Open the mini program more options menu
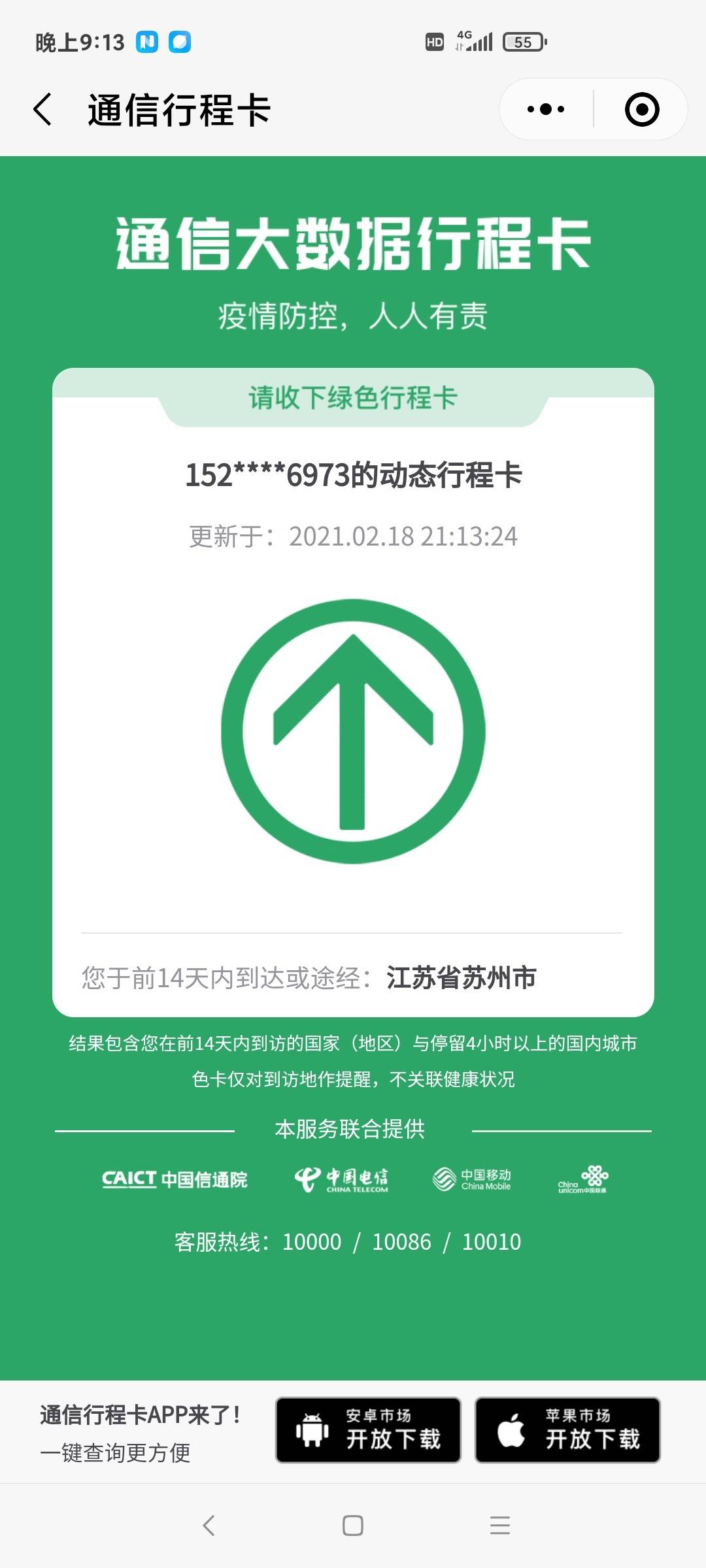 [546, 109]
